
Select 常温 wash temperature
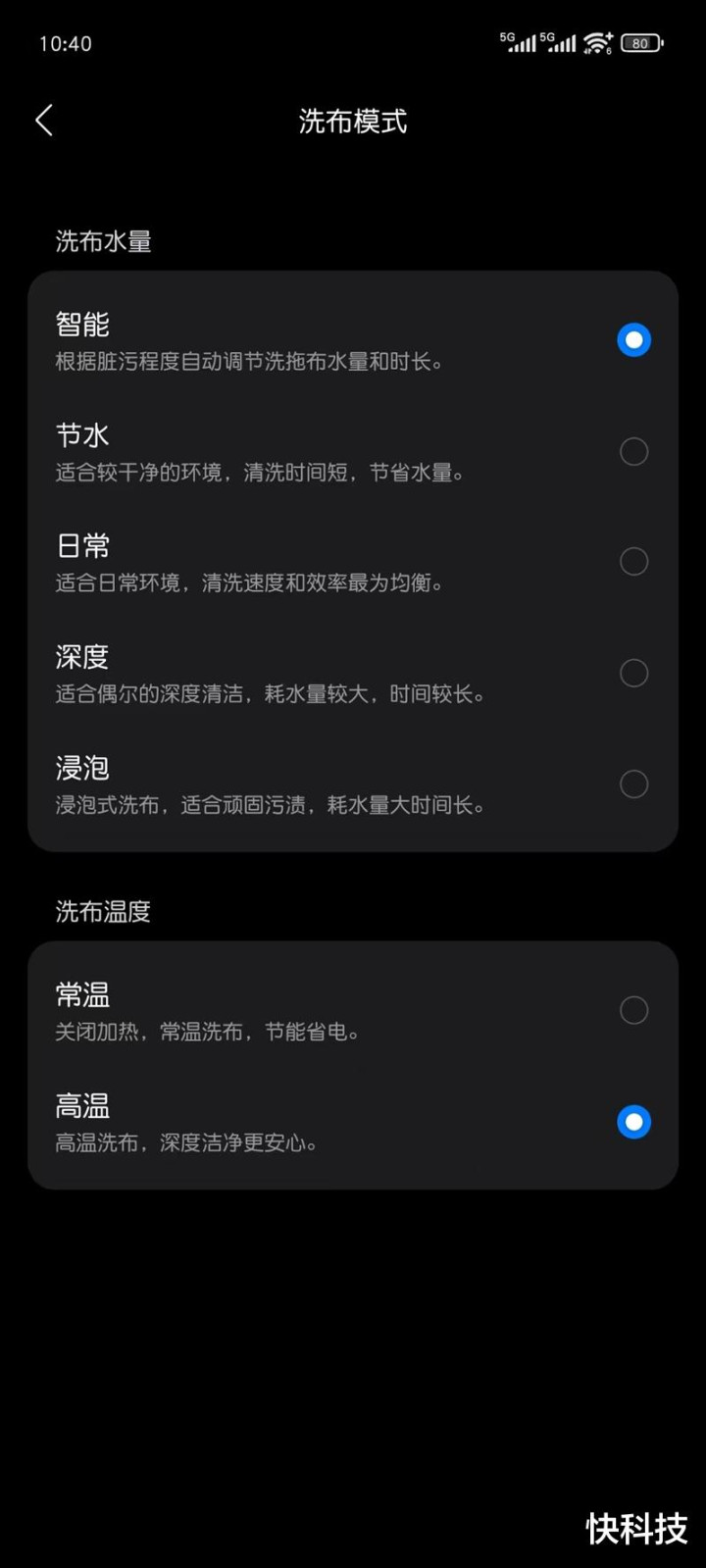pos(633,1010)
